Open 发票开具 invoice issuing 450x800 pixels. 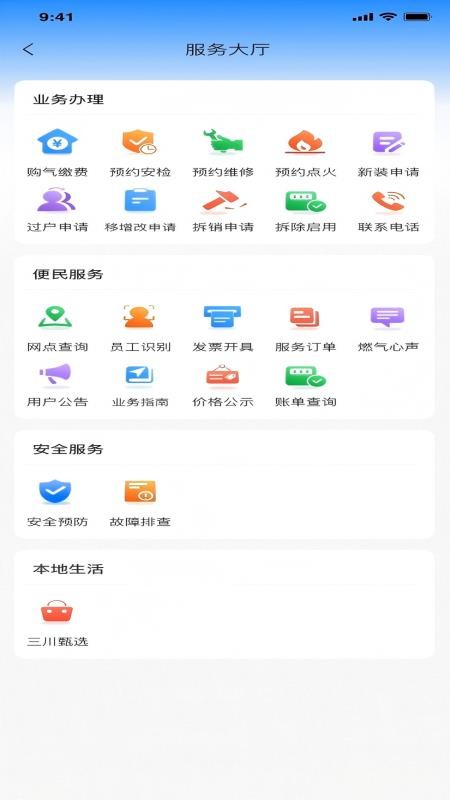click(x=223, y=329)
